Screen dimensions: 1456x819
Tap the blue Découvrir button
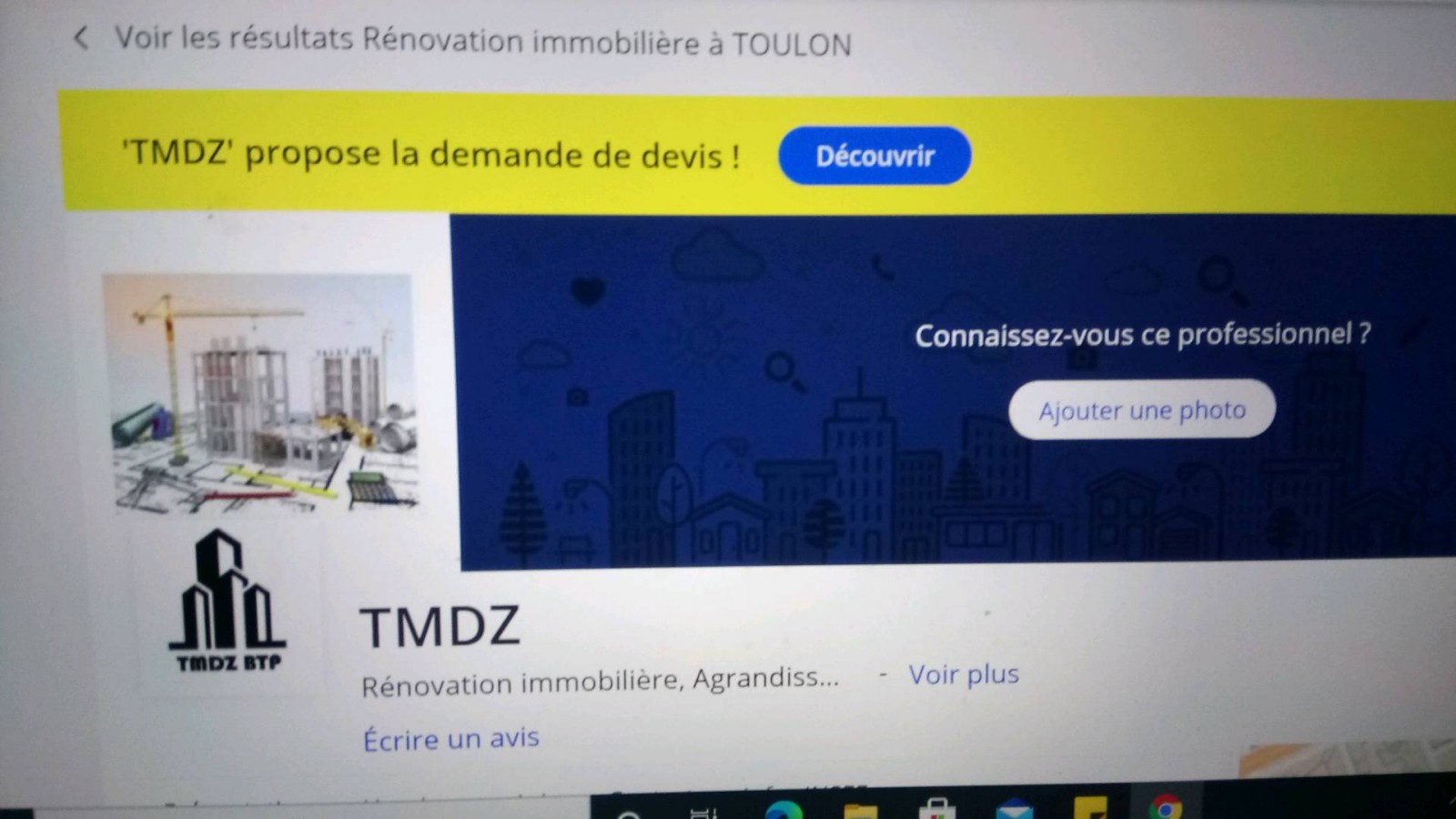click(875, 157)
